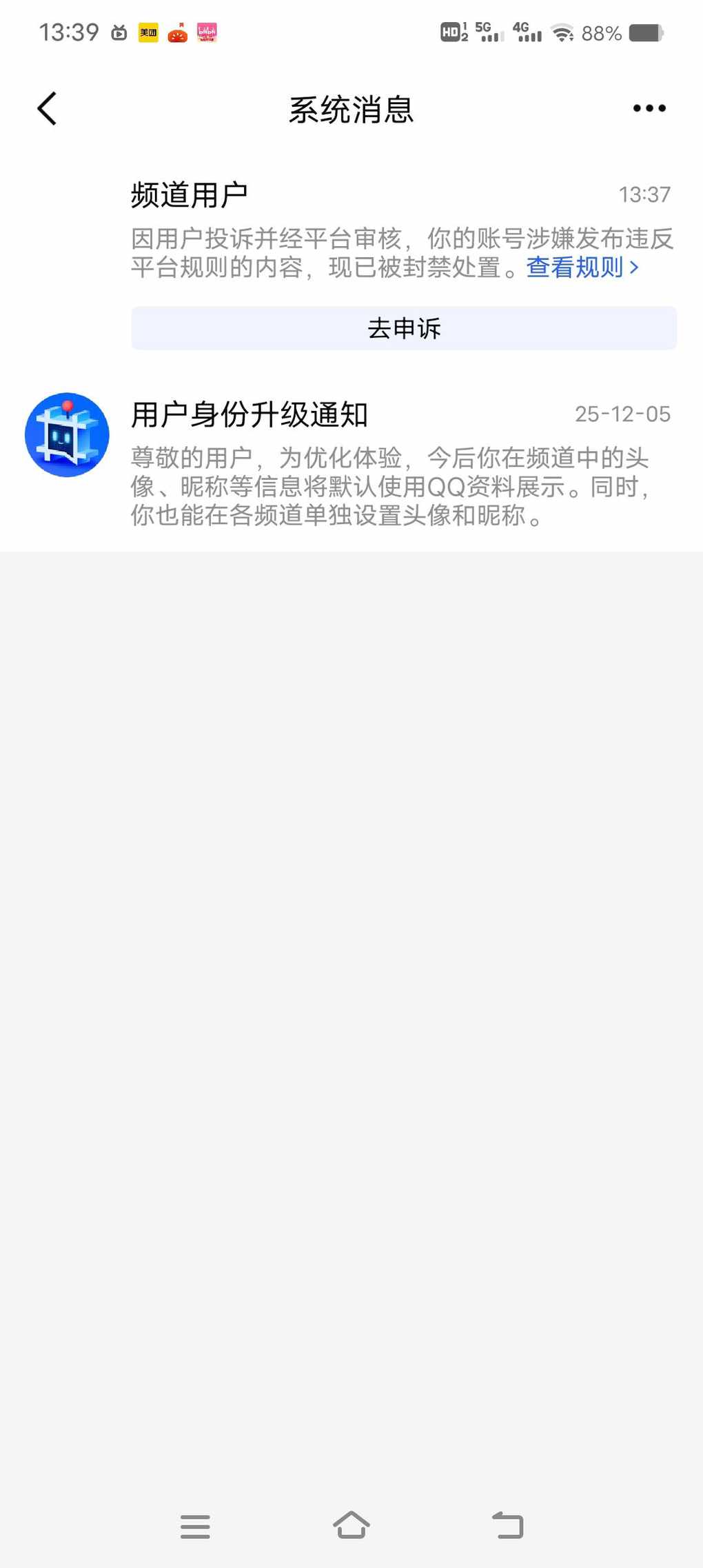Go to the system home screen
Viewport: 703px width, 1568px height.
click(351, 1525)
